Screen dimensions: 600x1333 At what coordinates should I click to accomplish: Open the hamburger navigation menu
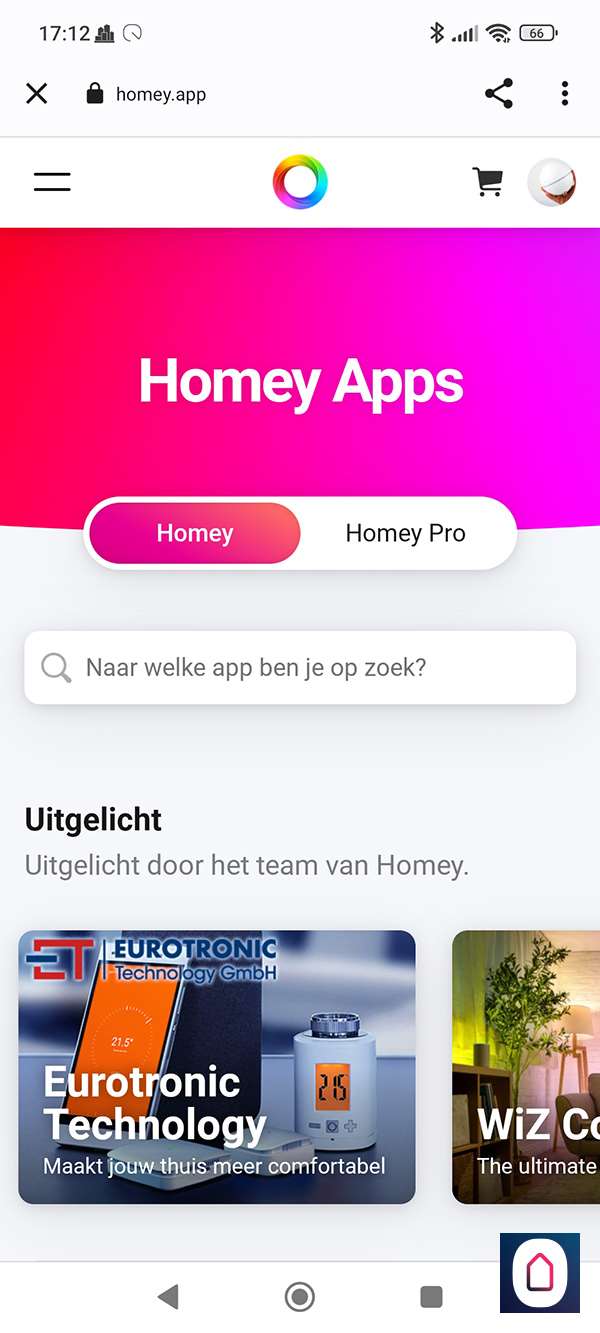pyautogui.click(x=52, y=182)
